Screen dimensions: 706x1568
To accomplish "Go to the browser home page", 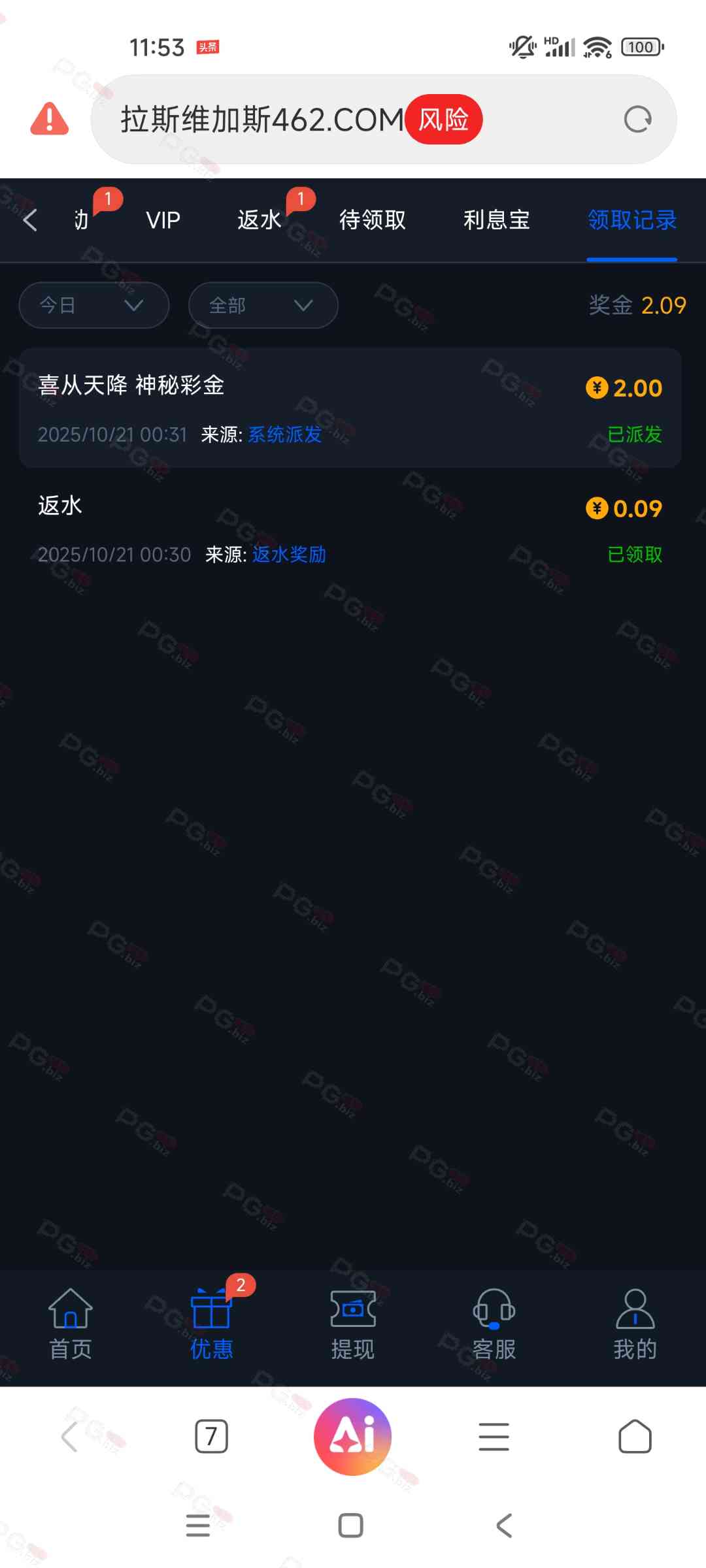I will pyautogui.click(x=635, y=1437).
